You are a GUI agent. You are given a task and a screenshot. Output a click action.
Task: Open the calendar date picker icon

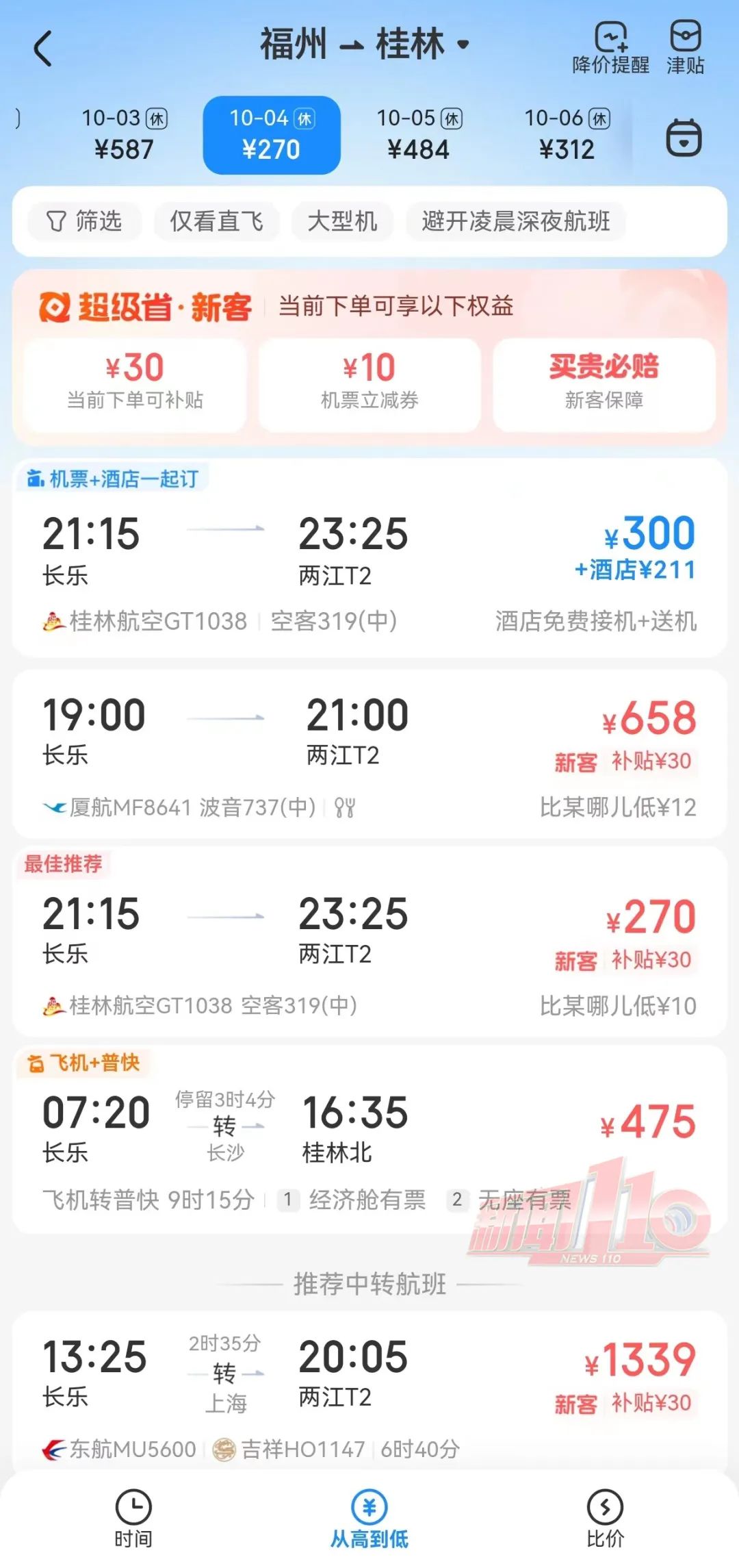684,137
